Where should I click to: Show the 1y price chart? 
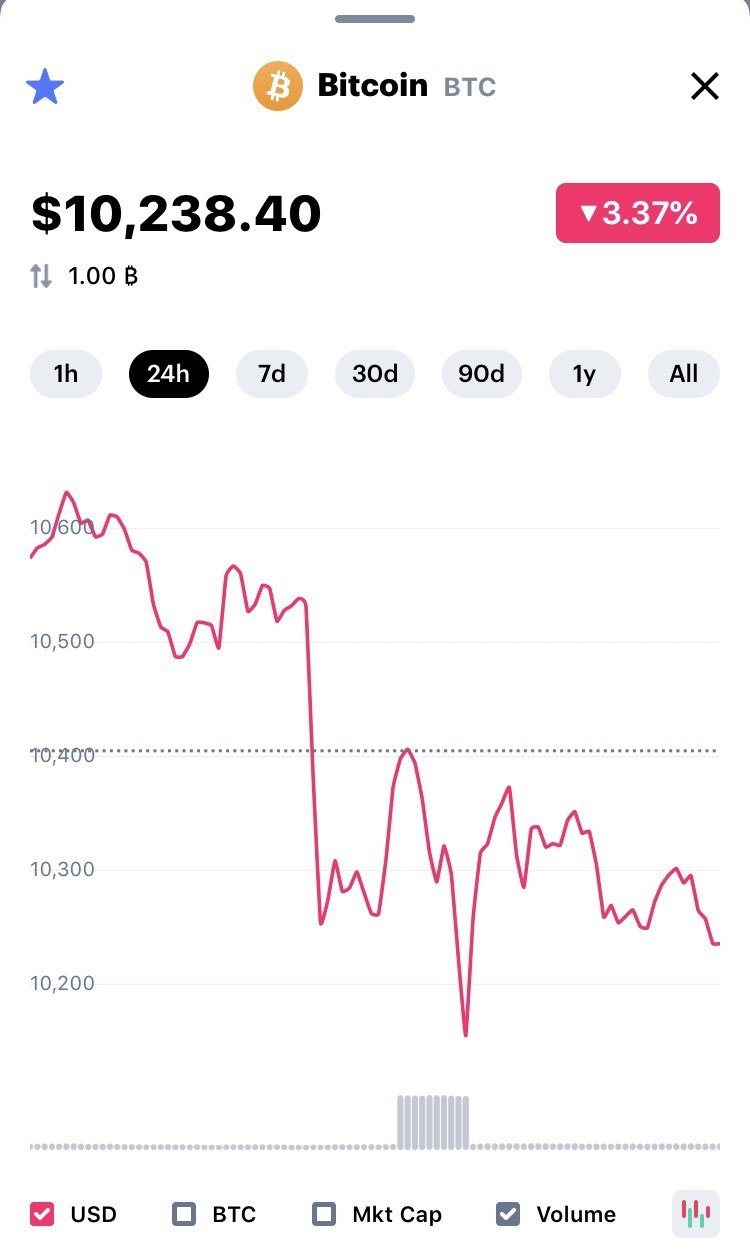pos(584,374)
